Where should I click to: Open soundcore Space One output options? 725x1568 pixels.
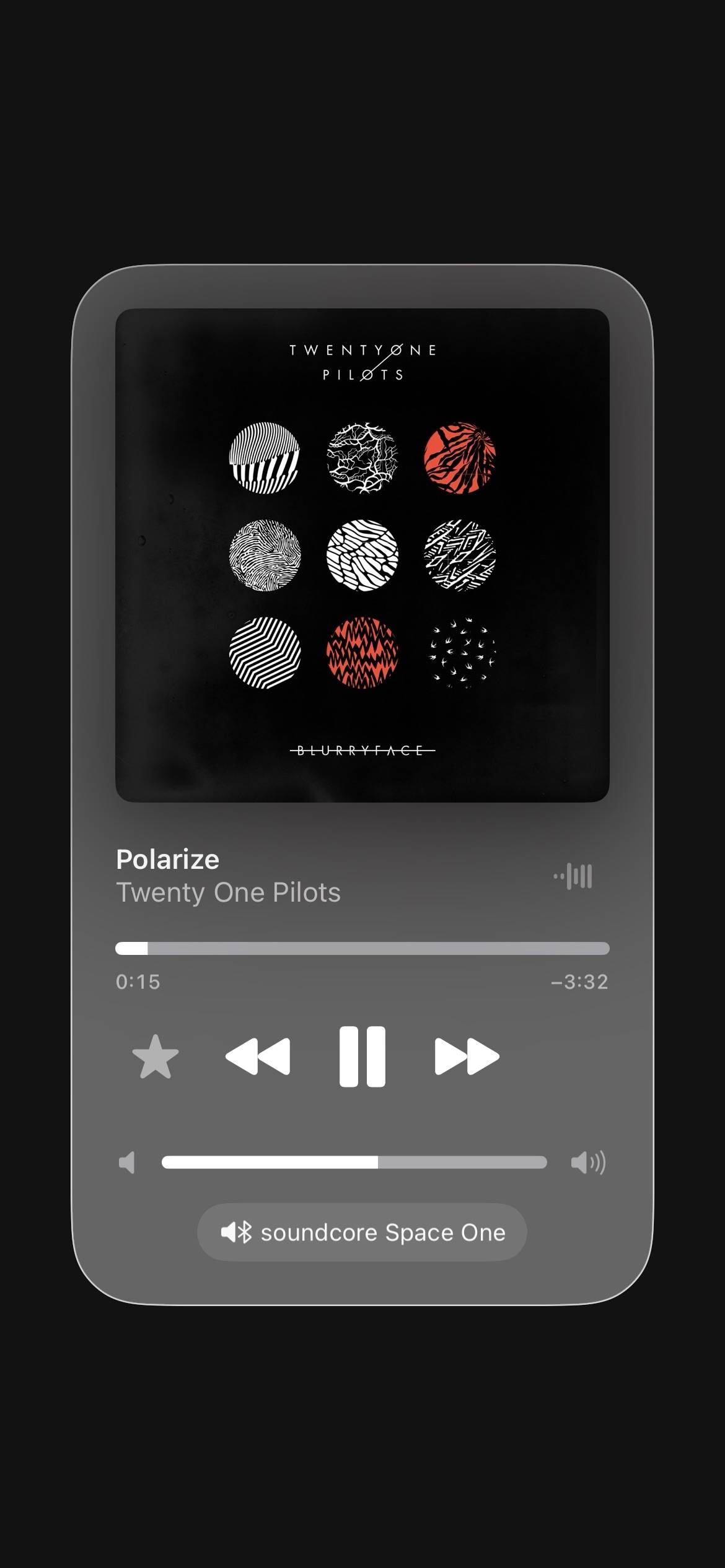(x=362, y=1232)
